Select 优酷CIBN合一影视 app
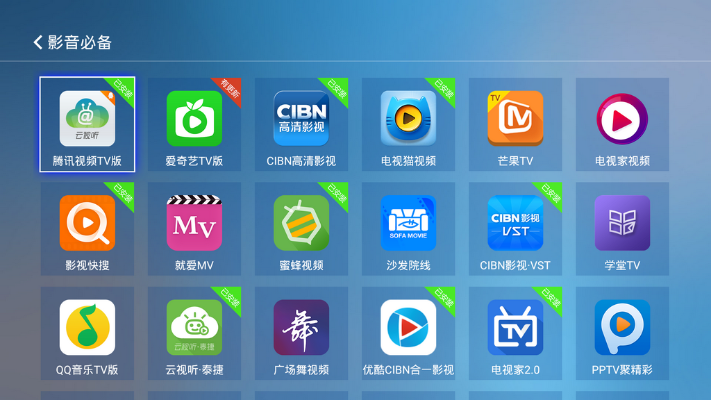This screenshot has width=711, height=400. pyautogui.click(x=408, y=333)
